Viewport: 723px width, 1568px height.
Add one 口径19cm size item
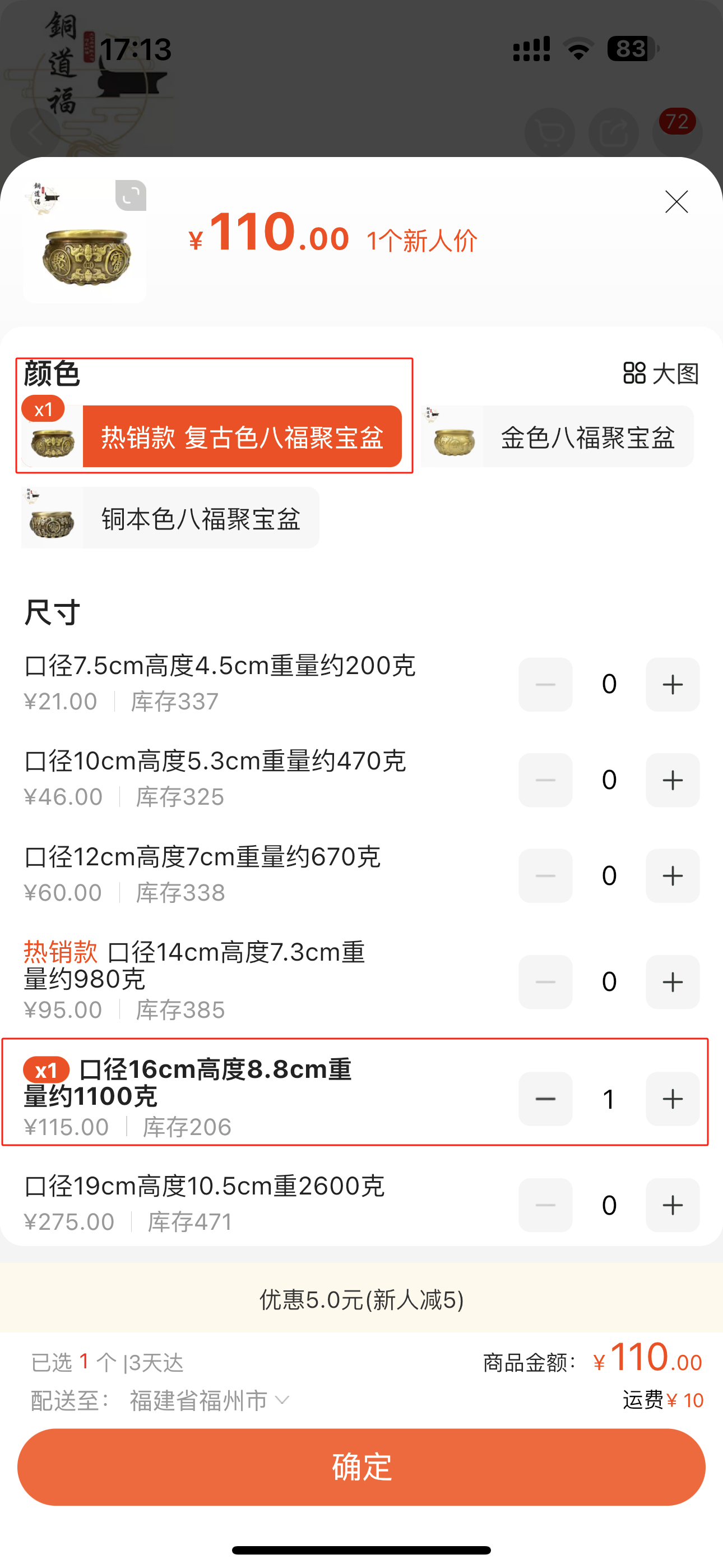tap(672, 1205)
